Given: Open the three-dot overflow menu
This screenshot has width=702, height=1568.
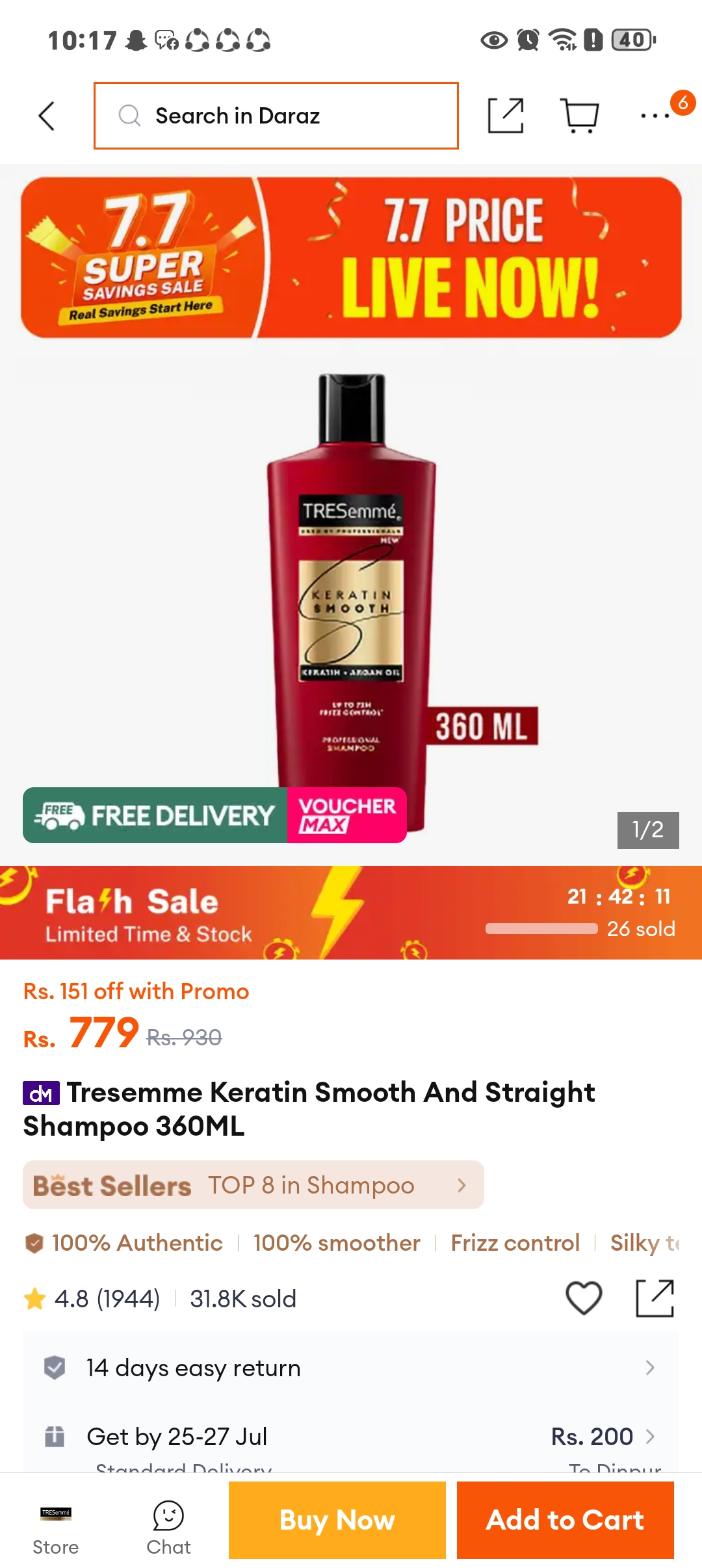Looking at the screenshot, I should pyautogui.click(x=655, y=116).
